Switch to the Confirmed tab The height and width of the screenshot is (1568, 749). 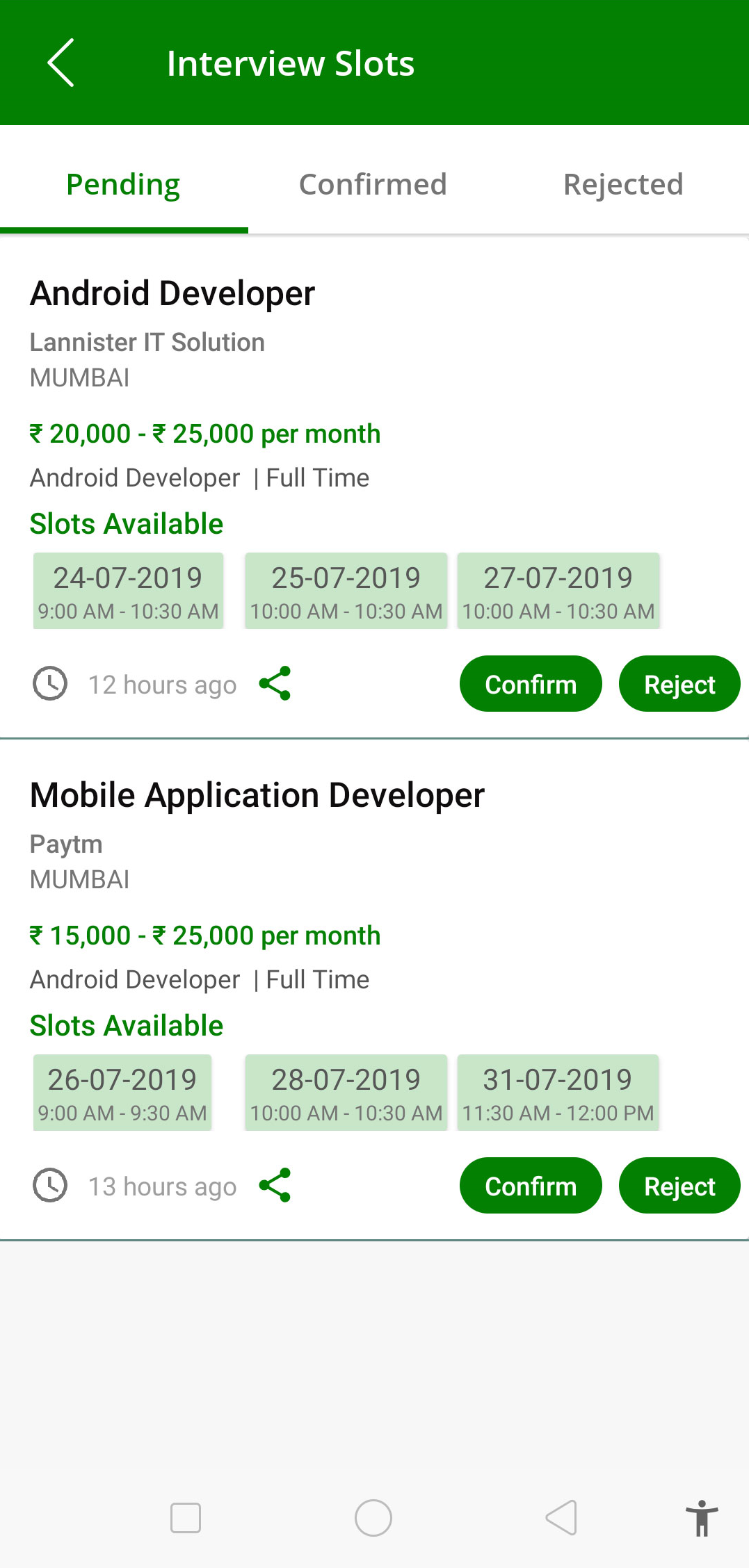point(373,184)
